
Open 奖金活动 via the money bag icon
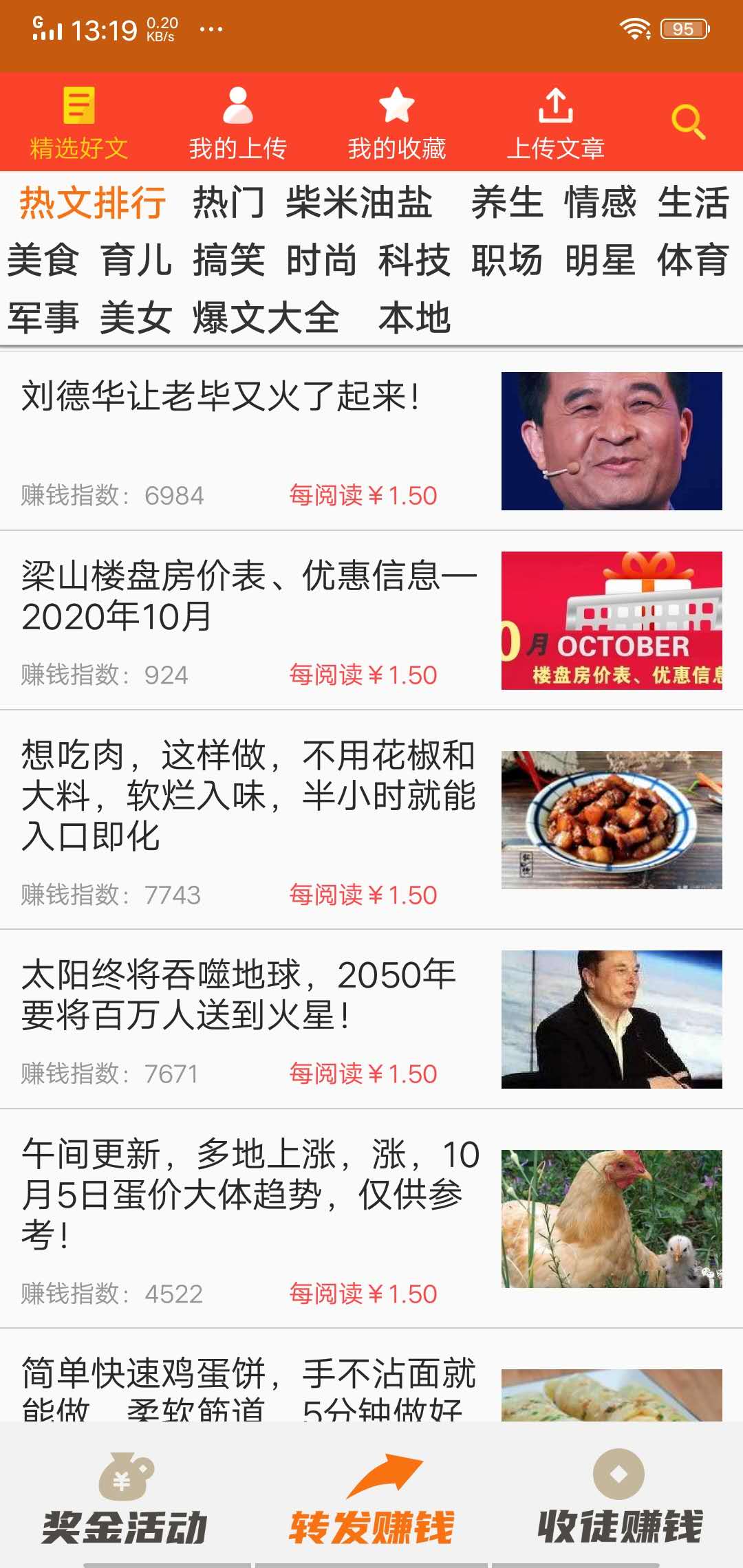pyautogui.click(x=126, y=1474)
